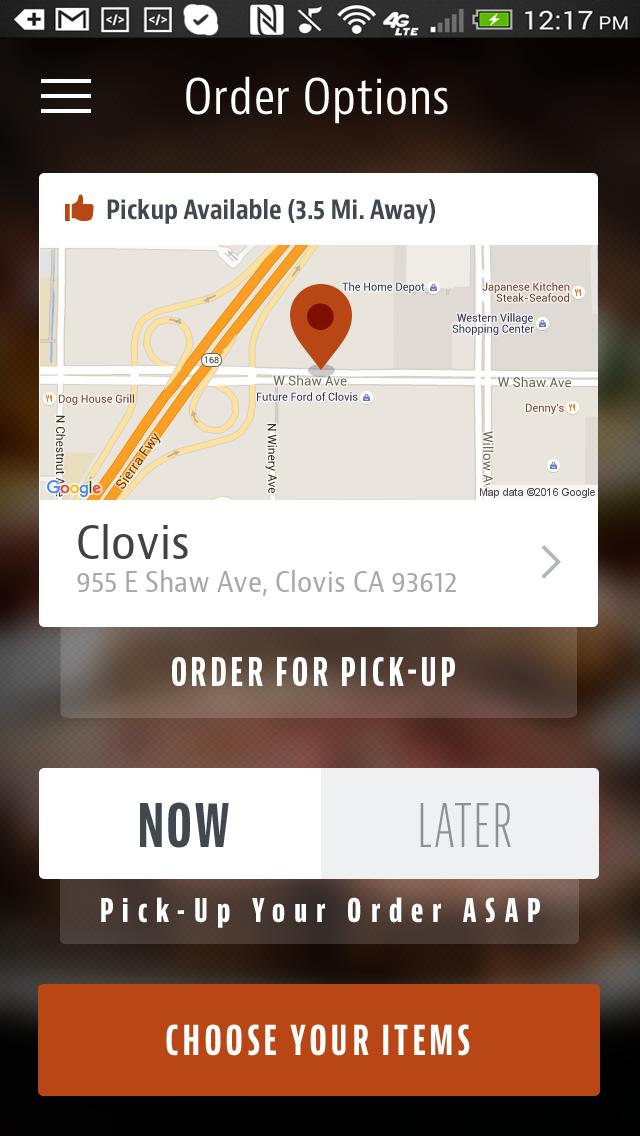The image size is (640, 1136).
Task: Open the Clovis location map
Action: click(x=318, y=372)
